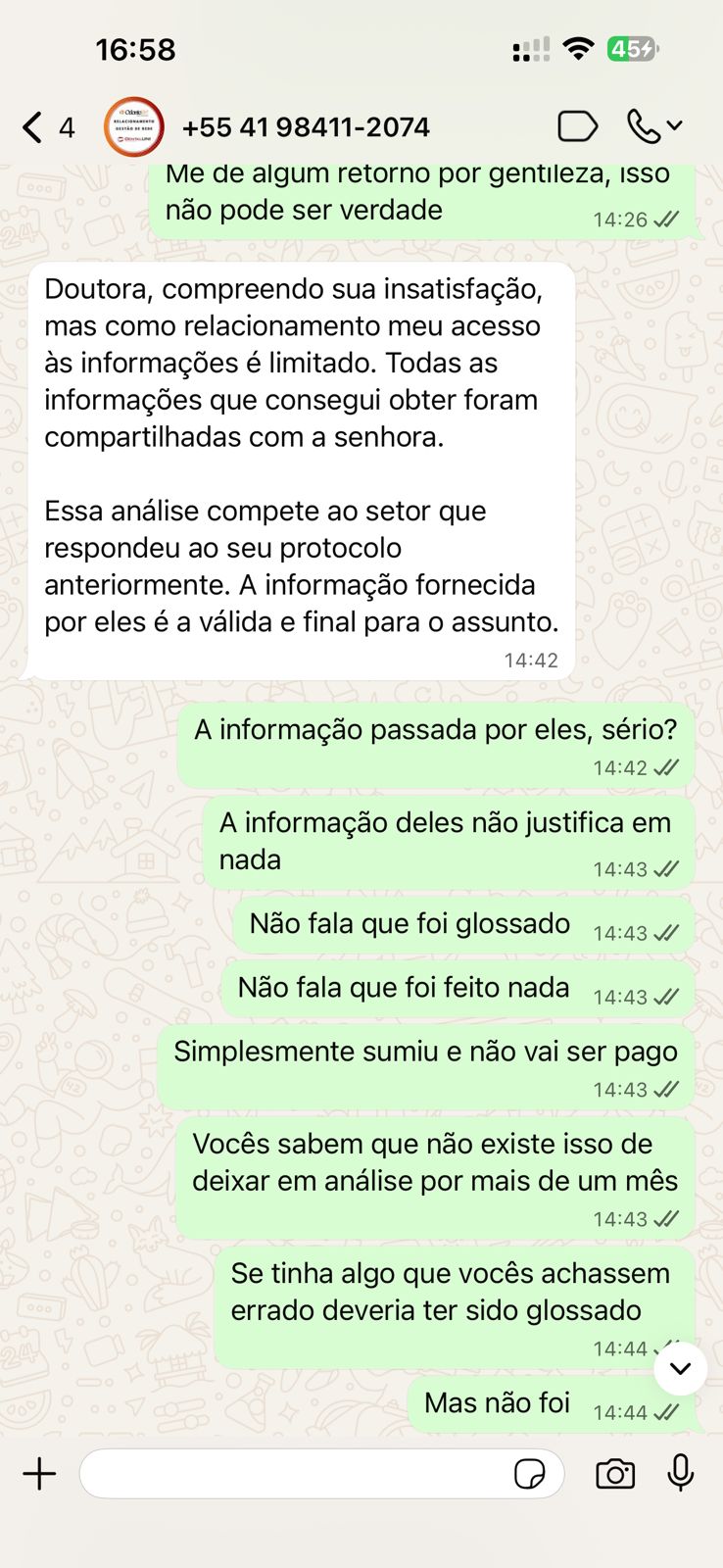Viewport: 723px width, 1568px height.
Task: Tap the label tag icon in the header
Action: [577, 126]
